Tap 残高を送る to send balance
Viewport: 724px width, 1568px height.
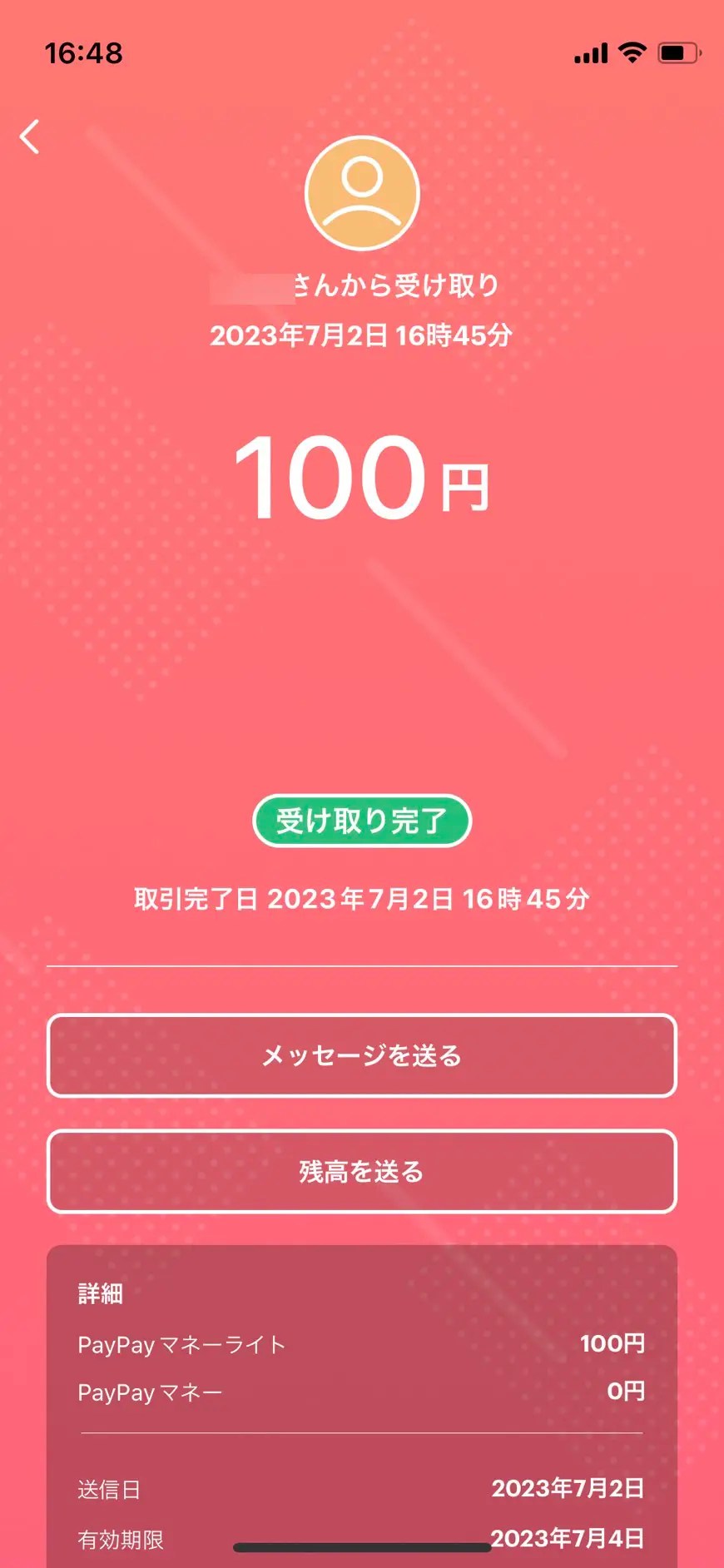(x=361, y=1173)
